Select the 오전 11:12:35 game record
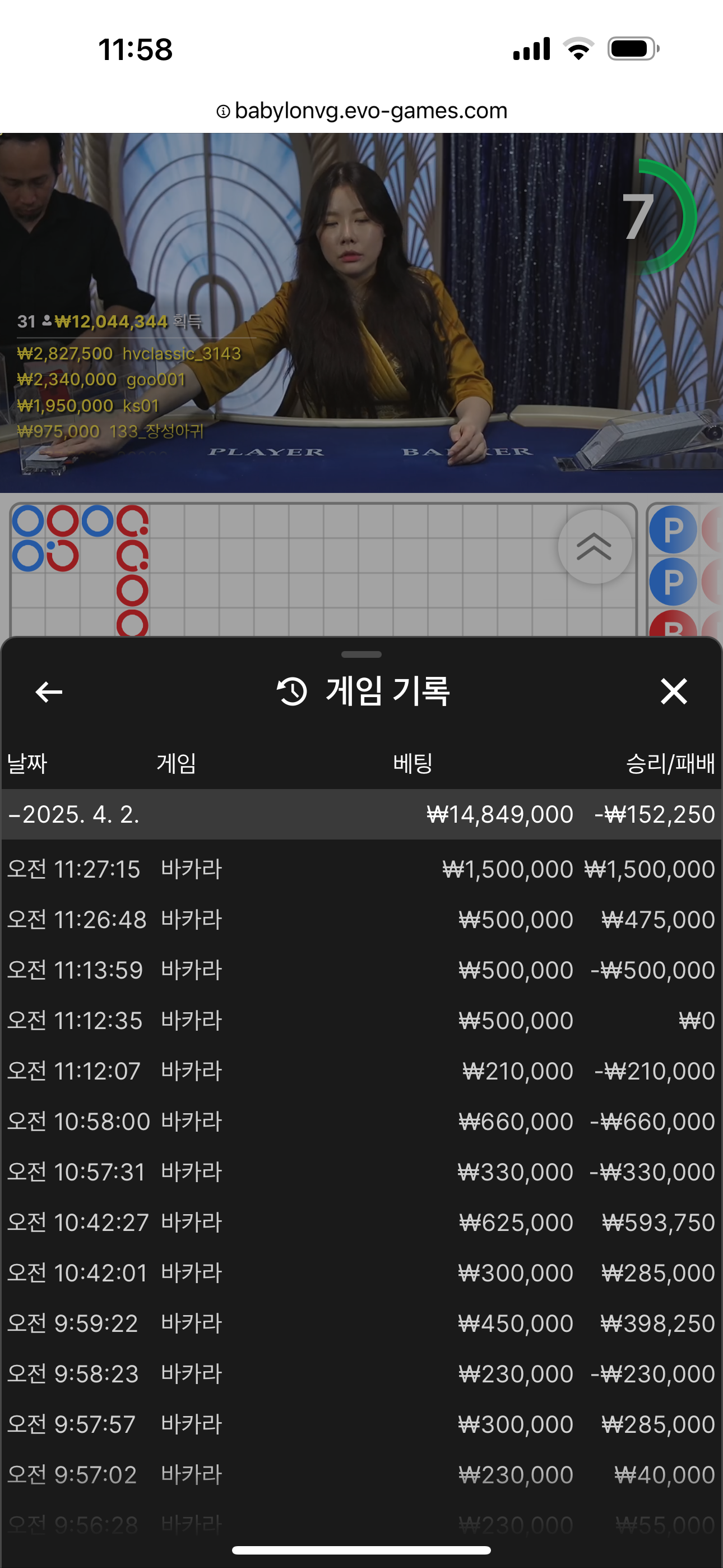The height and width of the screenshot is (1568, 723). click(361, 1020)
